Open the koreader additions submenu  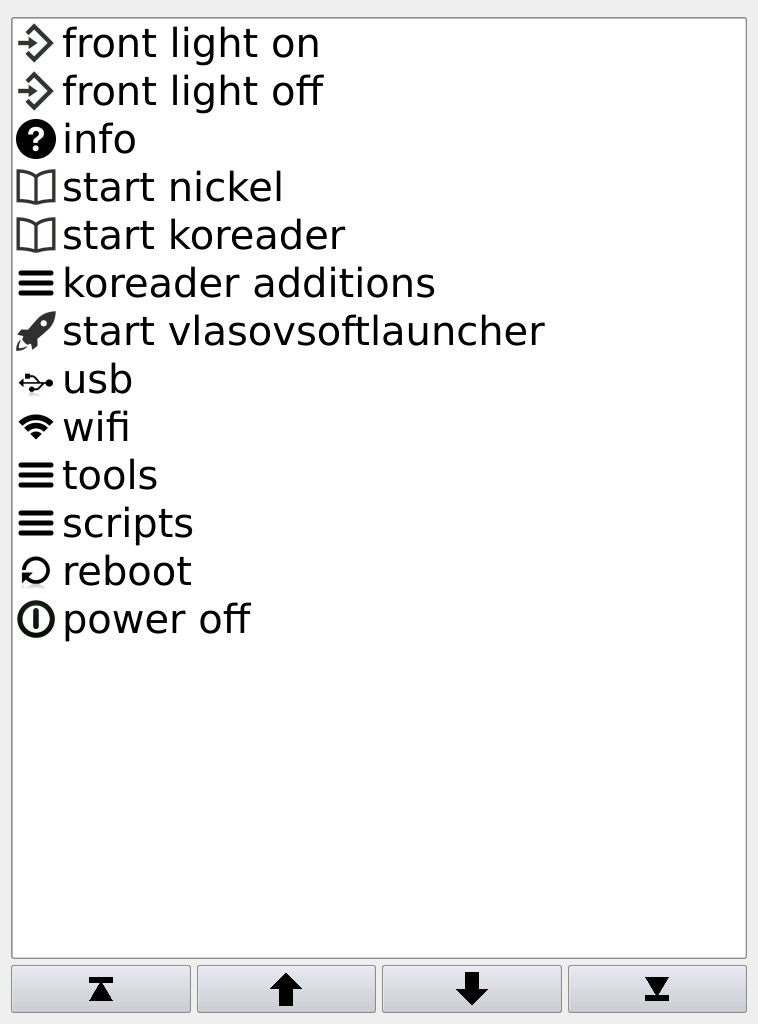click(x=248, y=284)
